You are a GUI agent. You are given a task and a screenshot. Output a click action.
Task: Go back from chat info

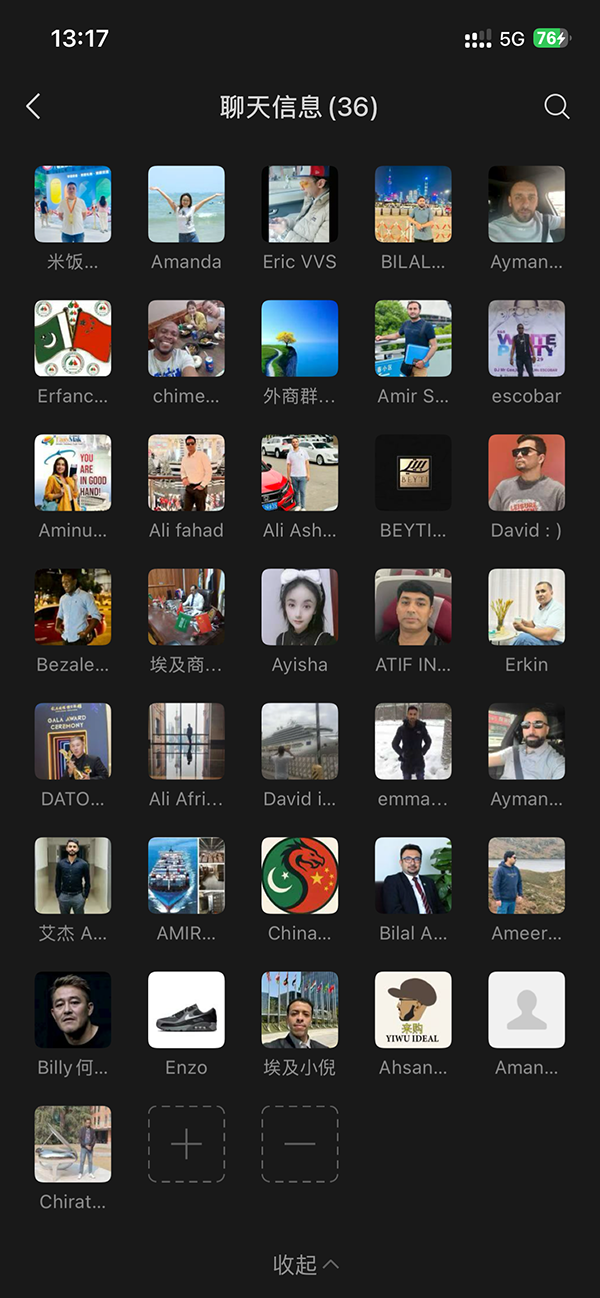pos(33,107)
